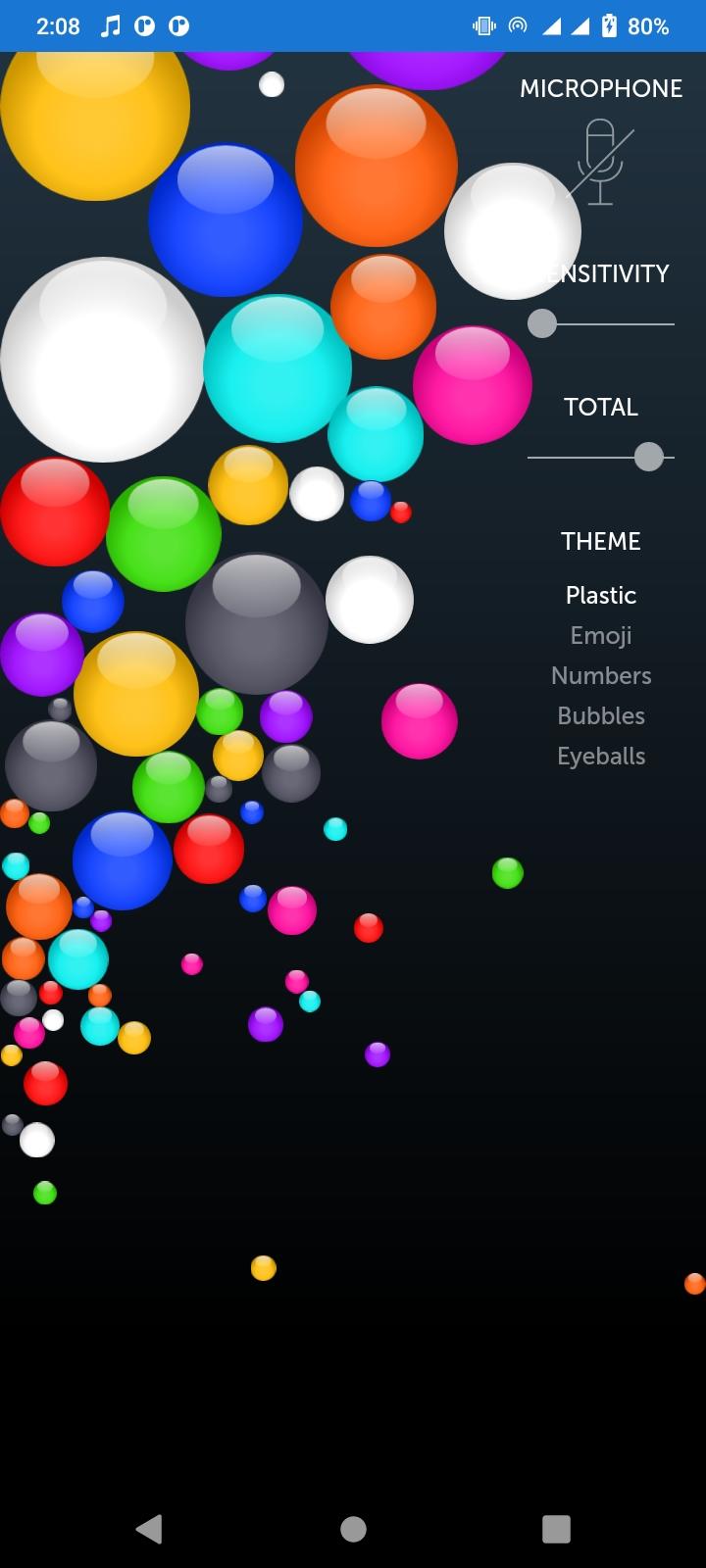Tap the music note icon in status bar
Viewport: 706px width, 1568px height.
[109, 25]
